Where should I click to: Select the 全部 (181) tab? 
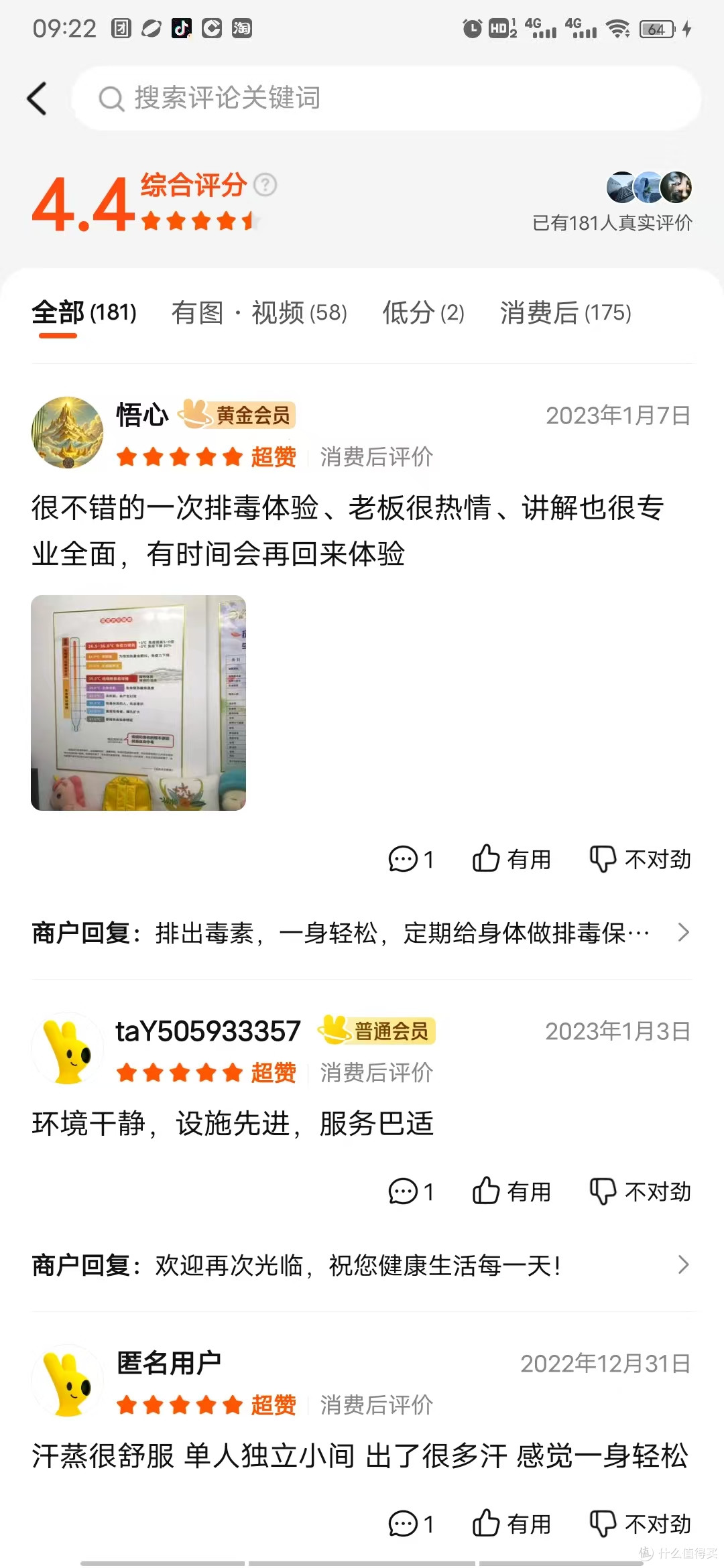[84, 312]
